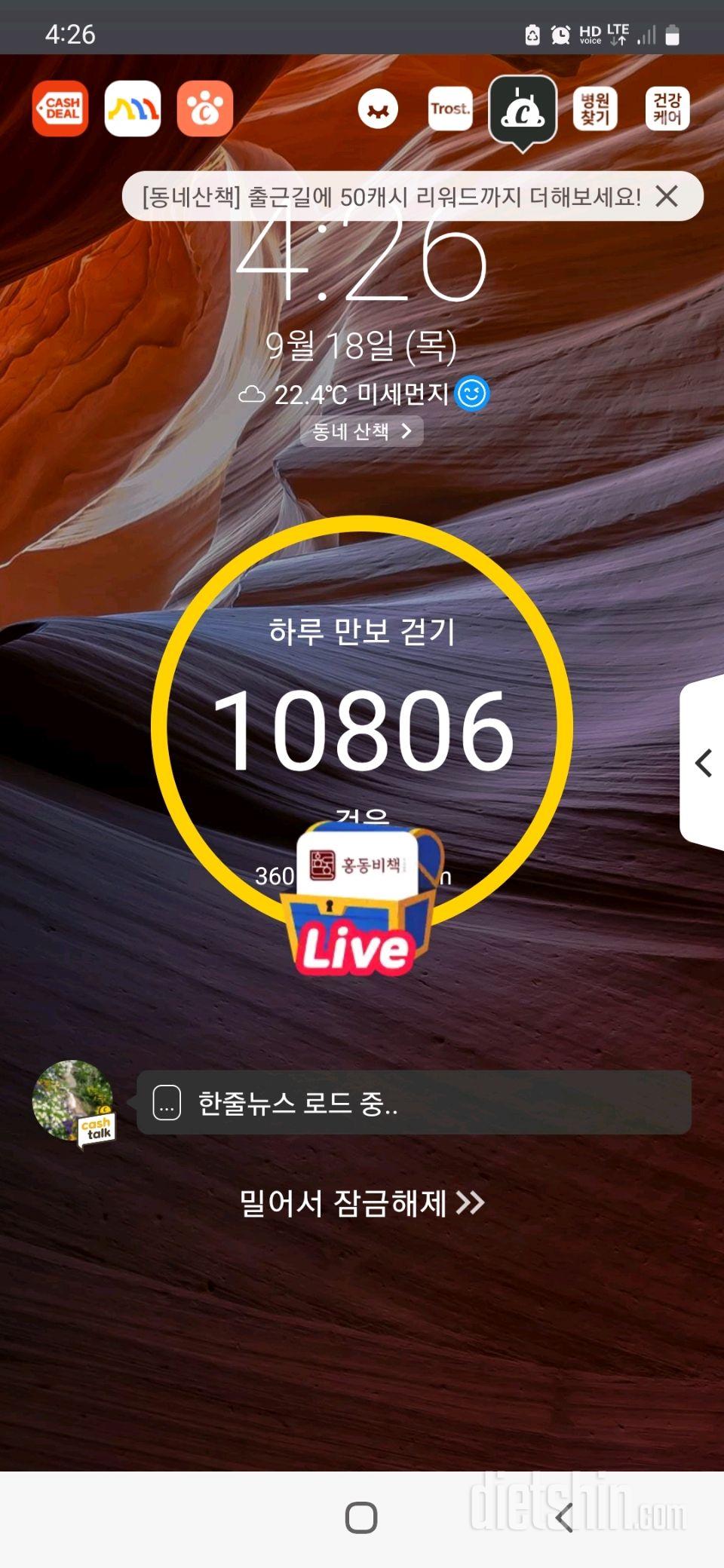724x1568 pixels.
Task: Open the cash talk profile icon
Action: pyautogui.click(x=74, y=1102)
